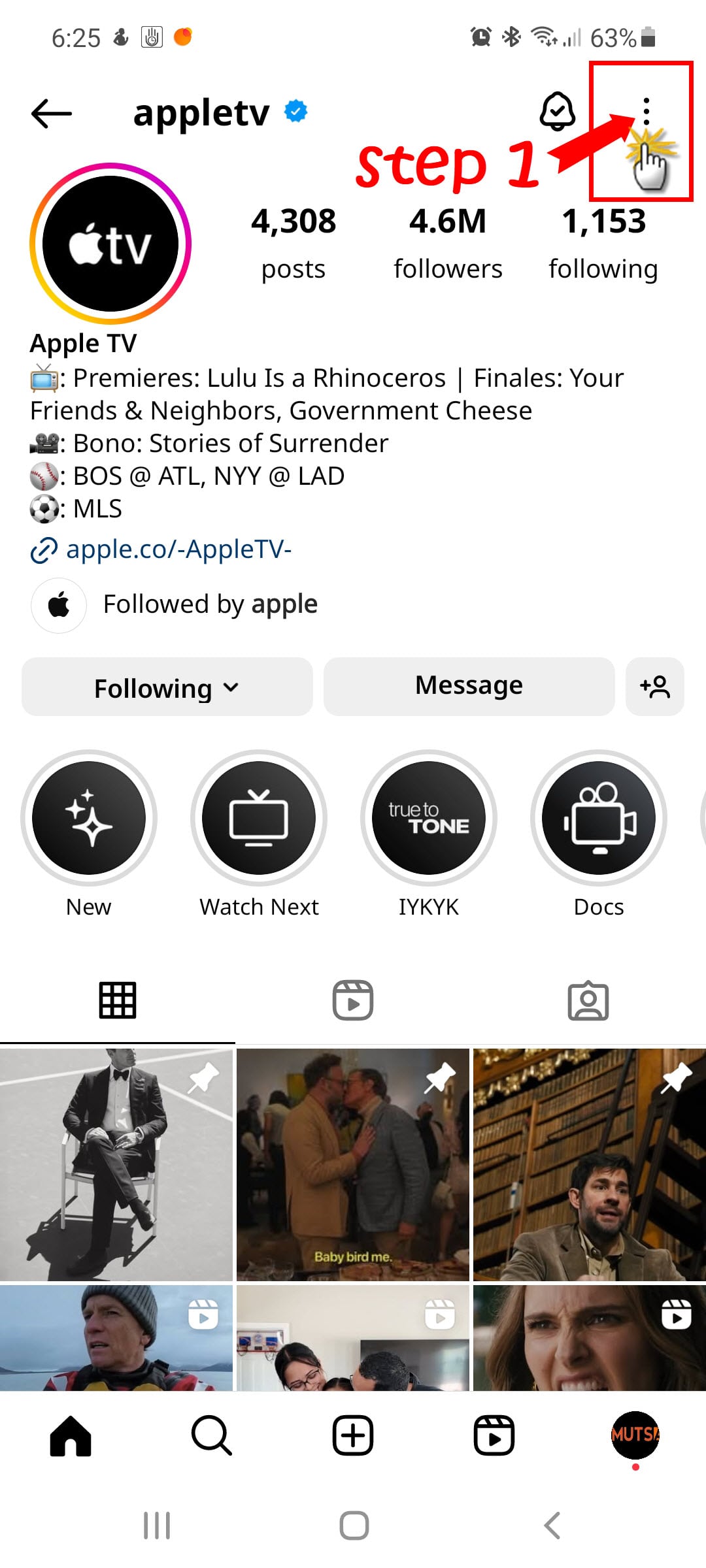Go back using the top-left arrow

coord(52,113)
